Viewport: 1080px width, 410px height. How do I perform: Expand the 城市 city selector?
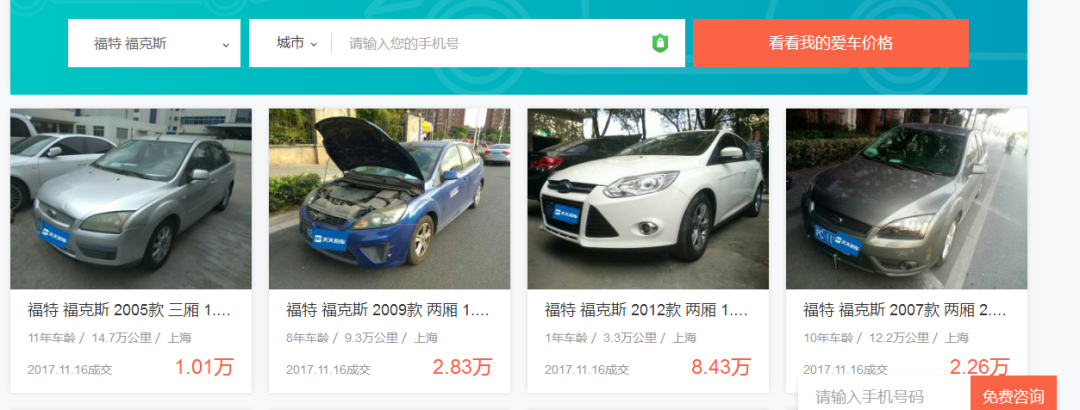click(296, 43)
